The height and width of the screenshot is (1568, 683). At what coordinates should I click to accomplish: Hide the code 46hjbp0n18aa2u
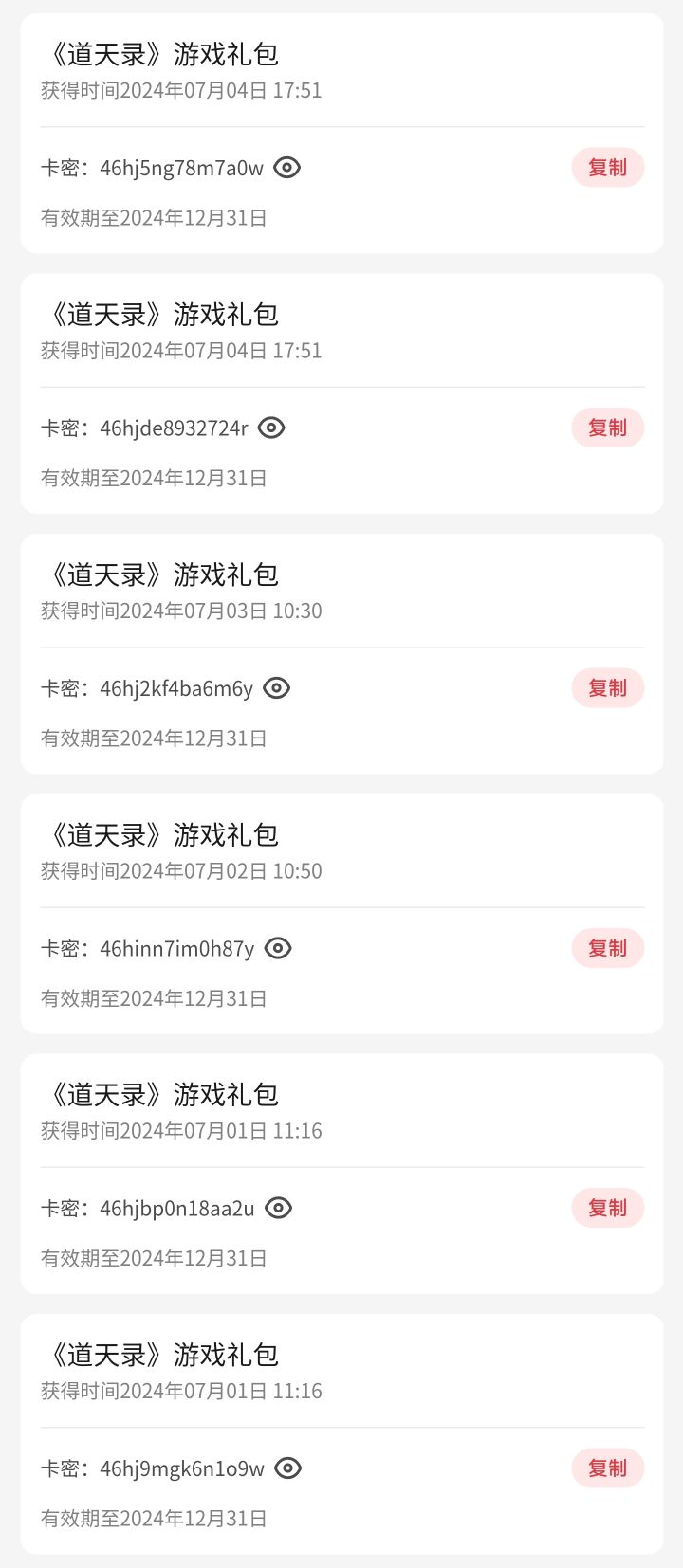click(278, 1208)
